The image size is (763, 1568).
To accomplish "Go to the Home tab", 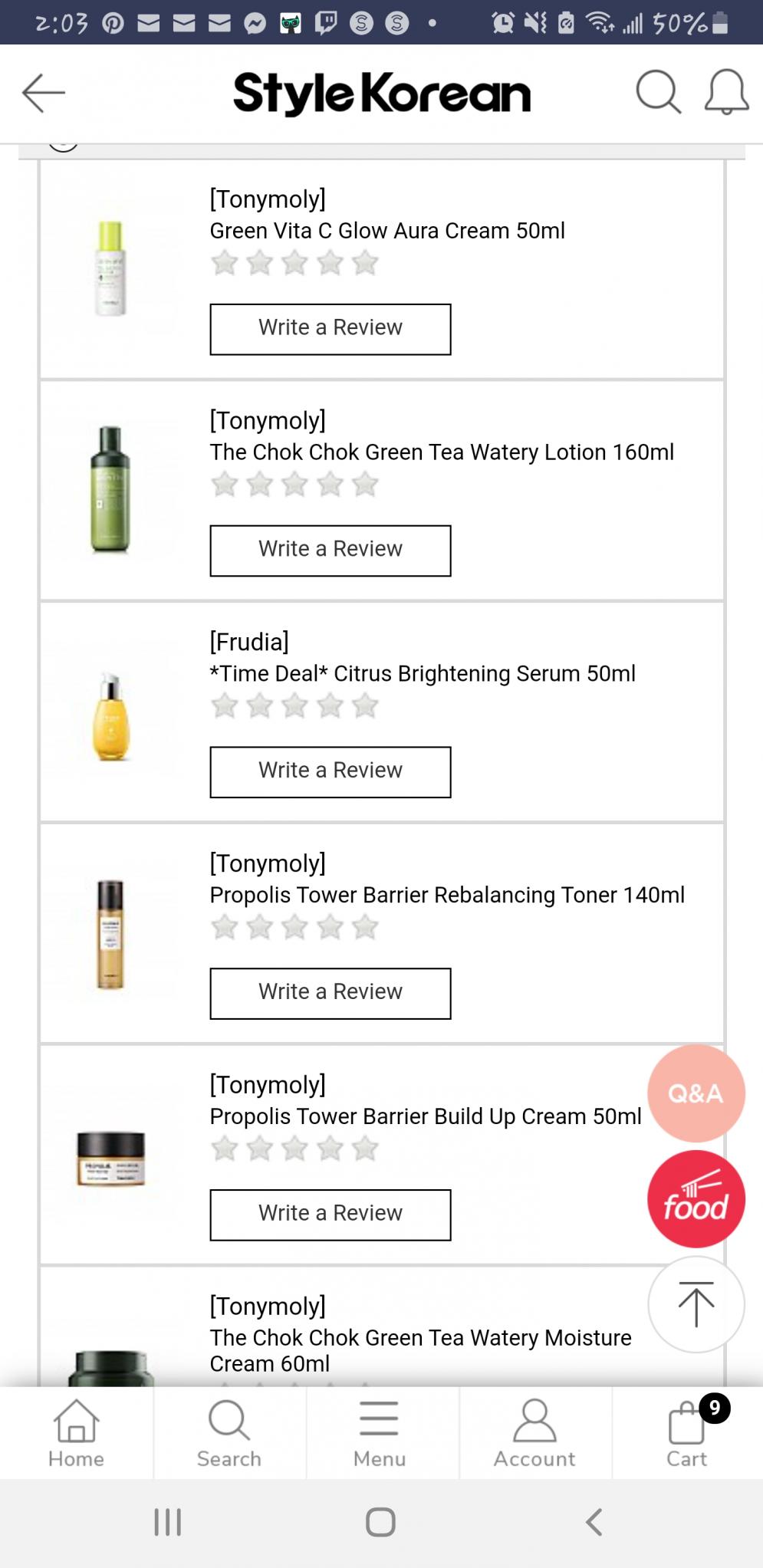I will [x=76, y=1433].
